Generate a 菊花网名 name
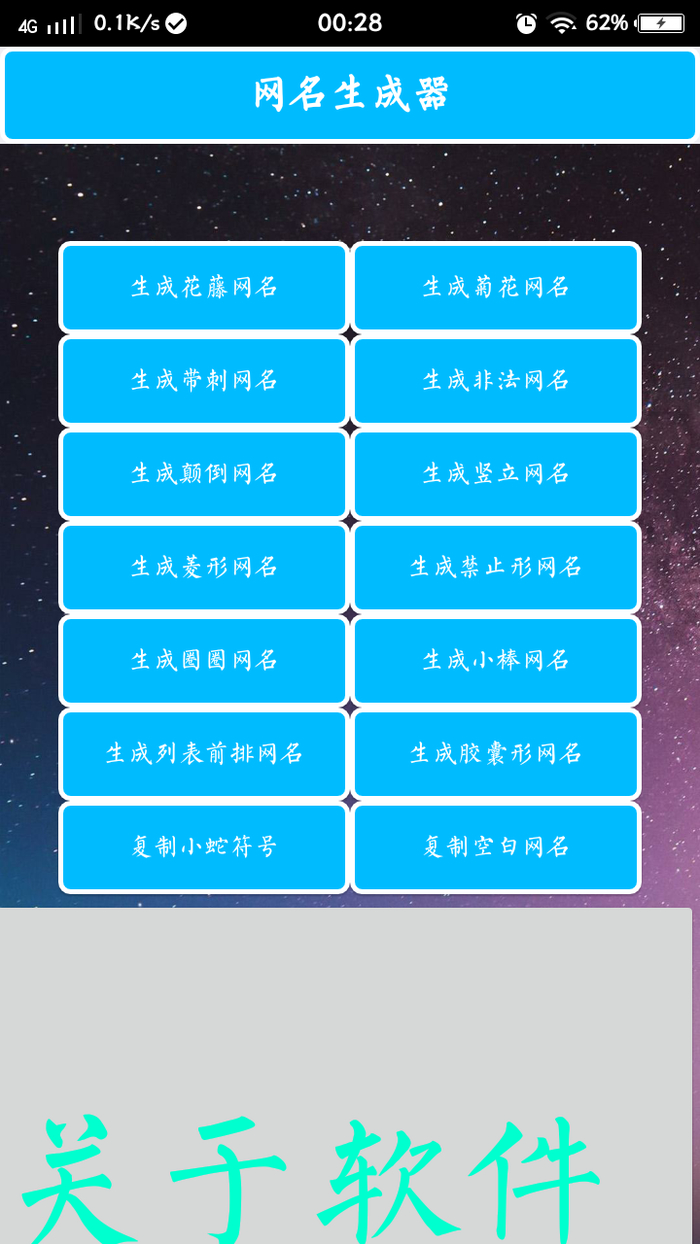700x1244 pixels. 496,288
